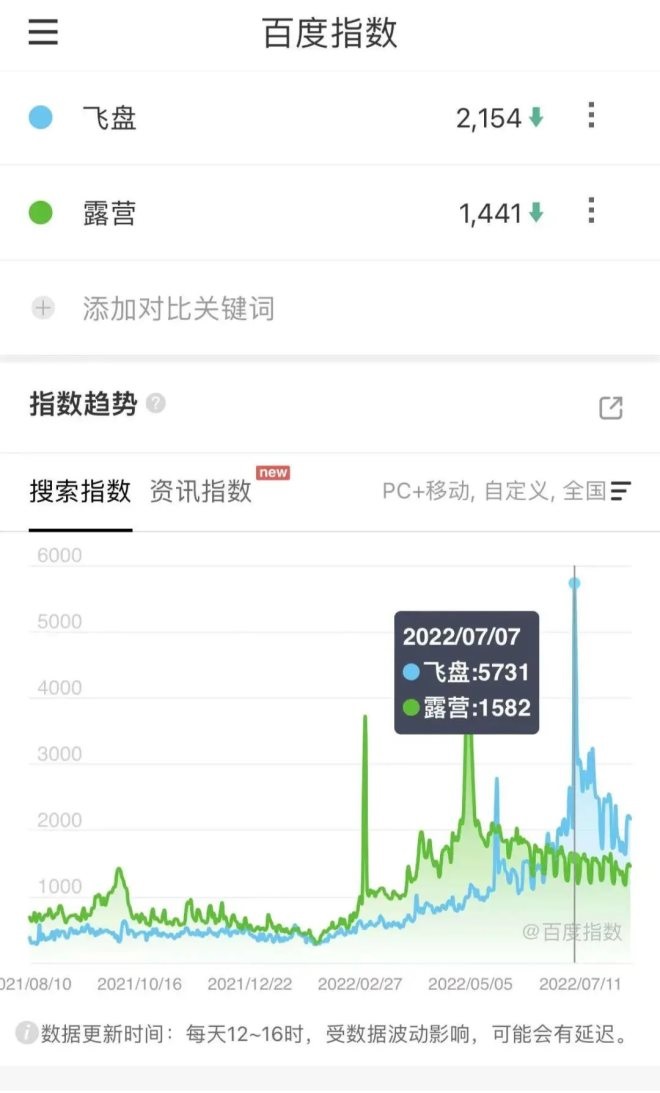
Task: Open the hamburger drawer menu
Action: (x=43, y=33)
